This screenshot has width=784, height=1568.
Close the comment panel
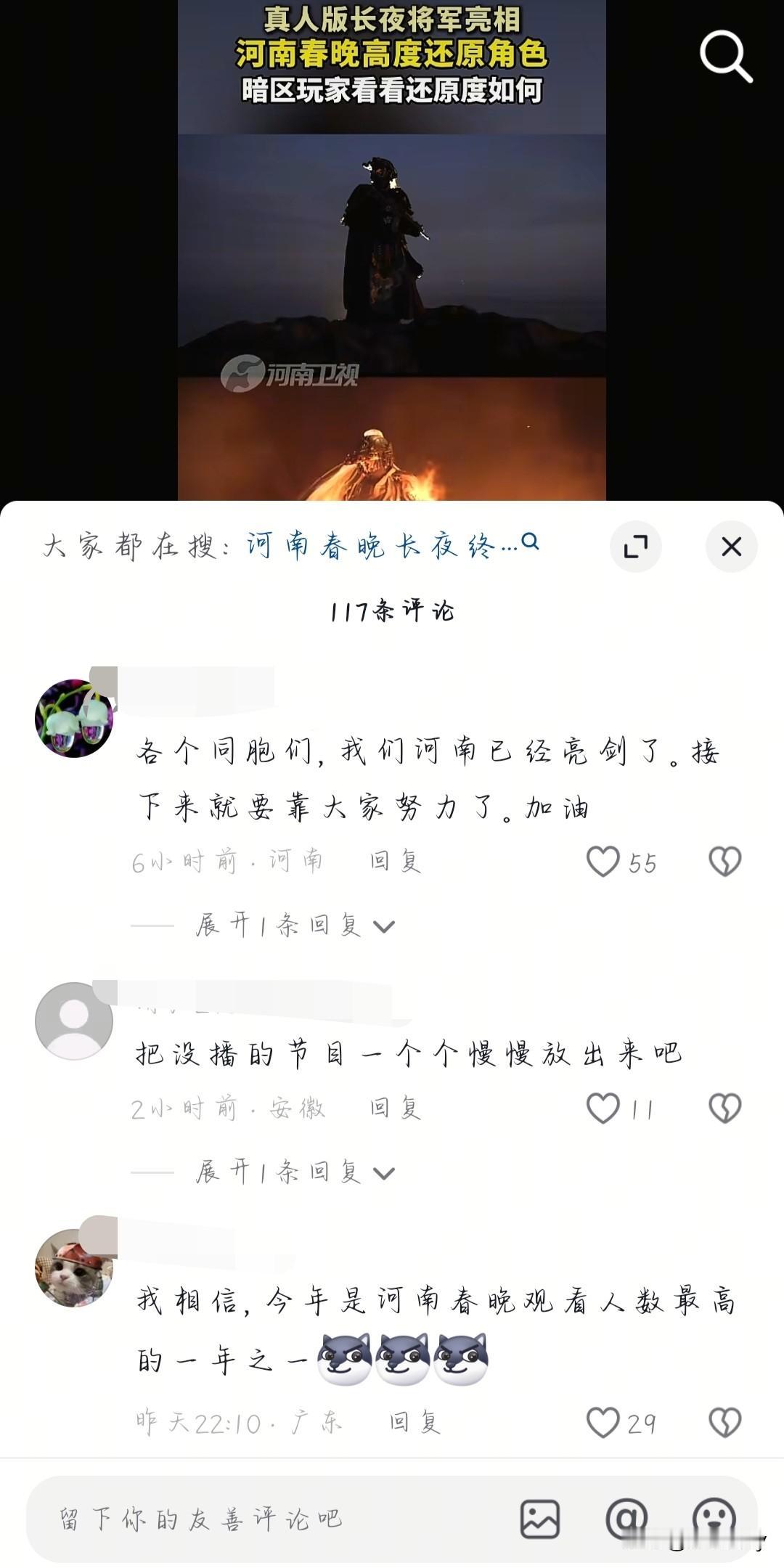[x=732, y=547]
